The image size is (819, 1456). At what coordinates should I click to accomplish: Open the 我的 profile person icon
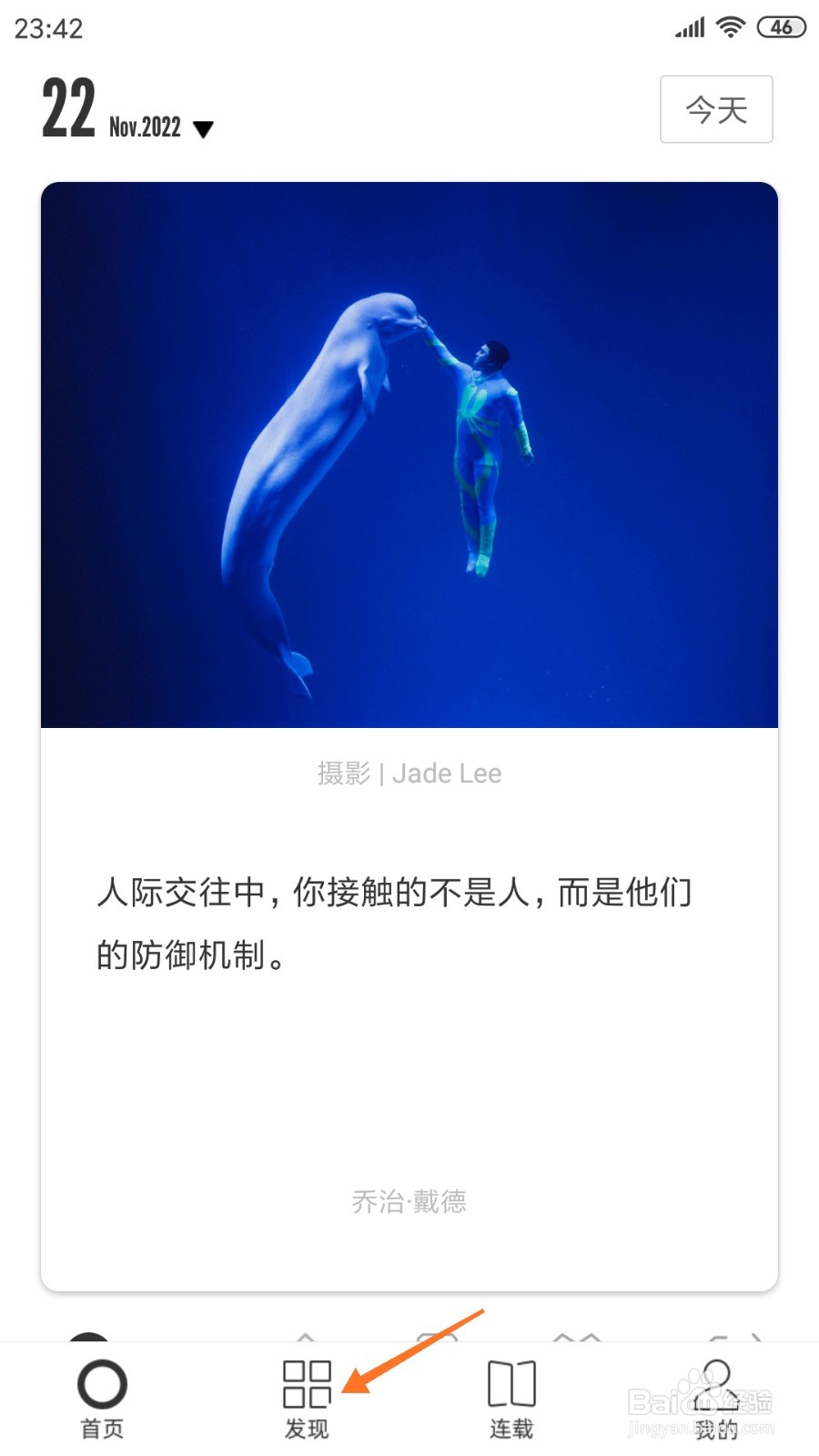click(x=715, y=1386)
